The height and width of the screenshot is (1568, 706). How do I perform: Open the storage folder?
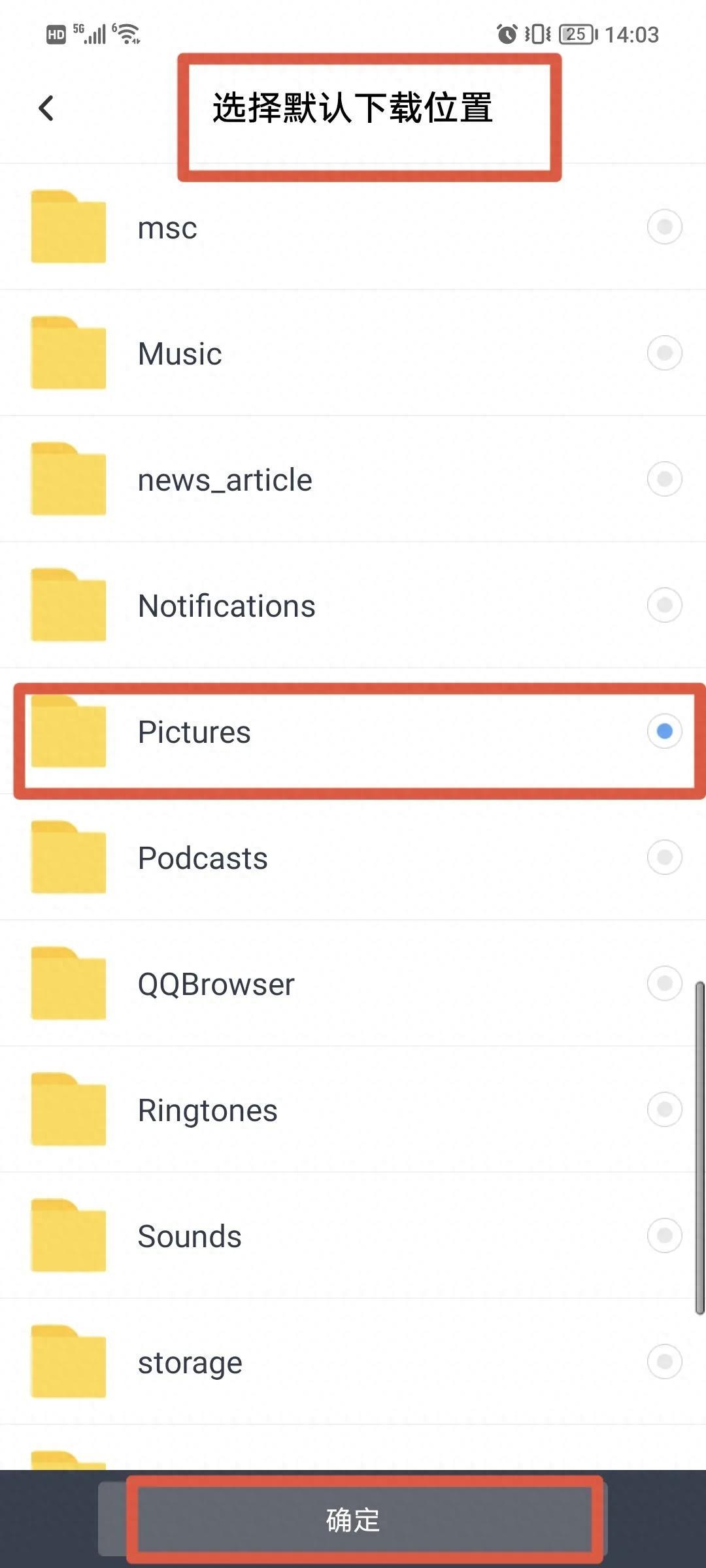(190, 1362)
